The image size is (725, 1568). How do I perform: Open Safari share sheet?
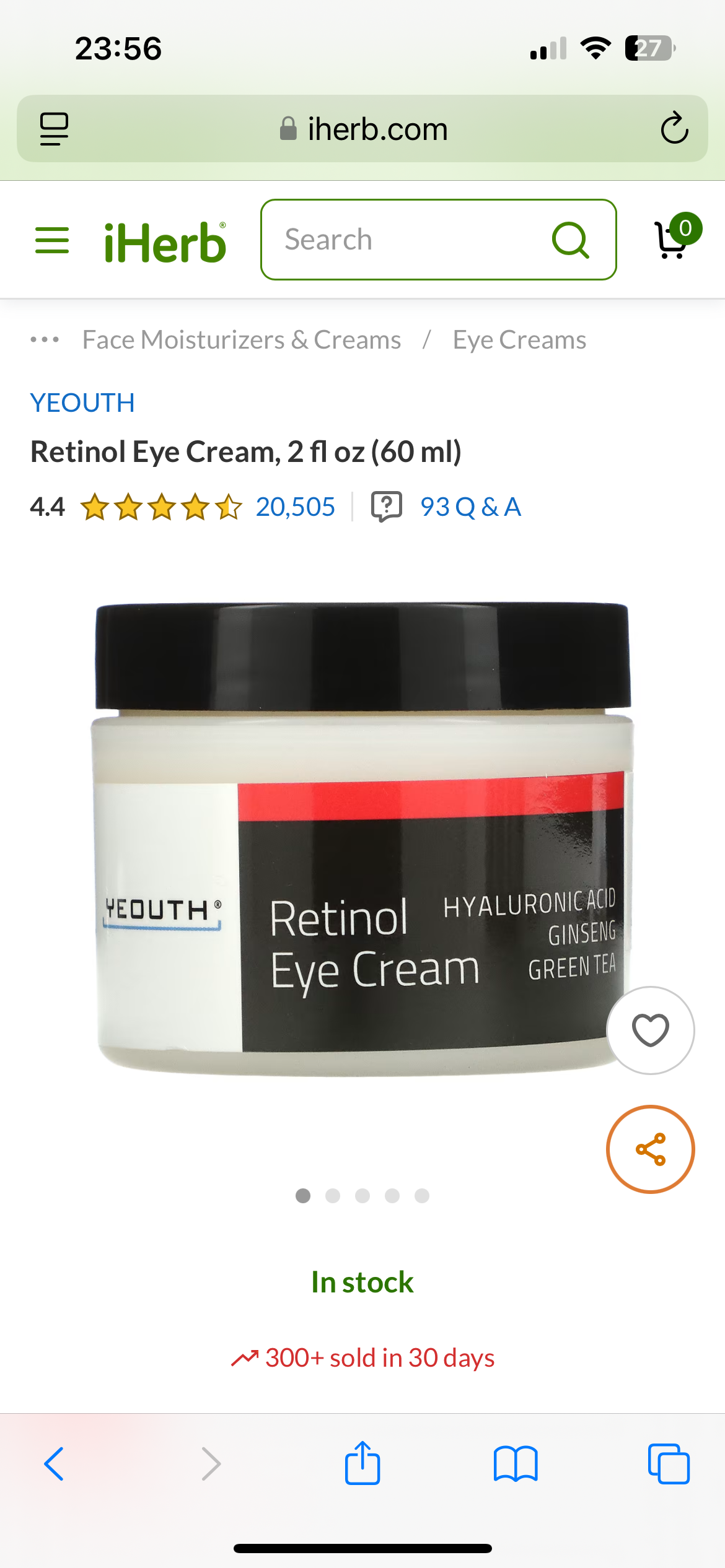click(x=362, y=1463)
